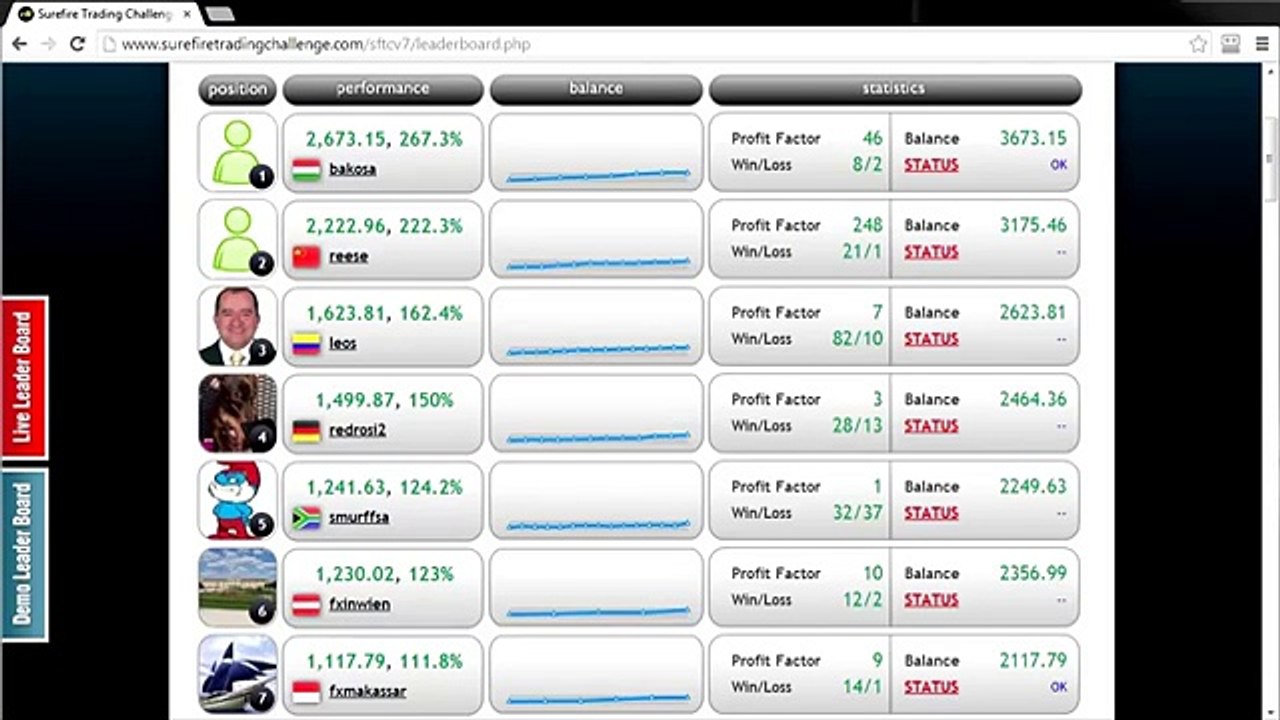Image resolution: width=1280 pixels, height=720 pixels.
Task: Open the browser menu icon
Action: (x=1262, y=44)
